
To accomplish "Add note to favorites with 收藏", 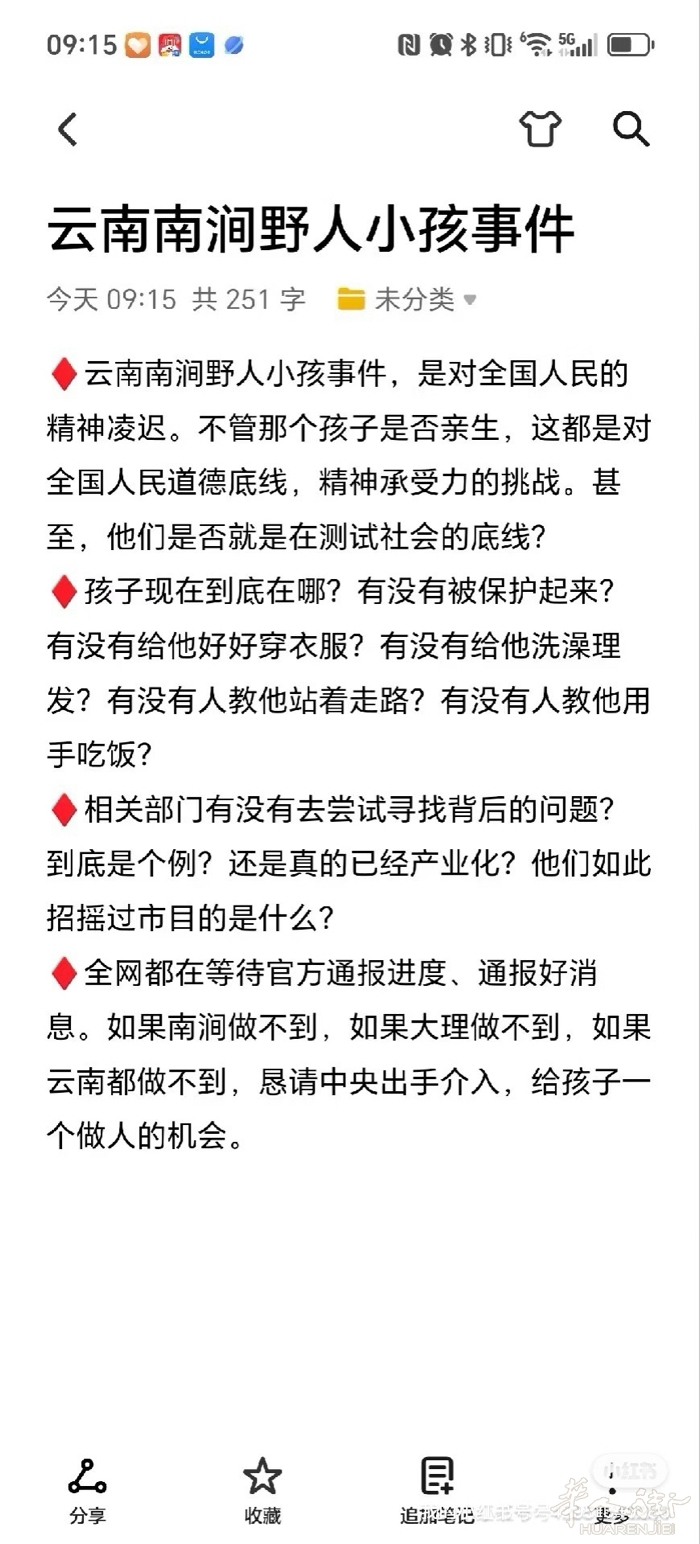I will [x=262, y=1488].
